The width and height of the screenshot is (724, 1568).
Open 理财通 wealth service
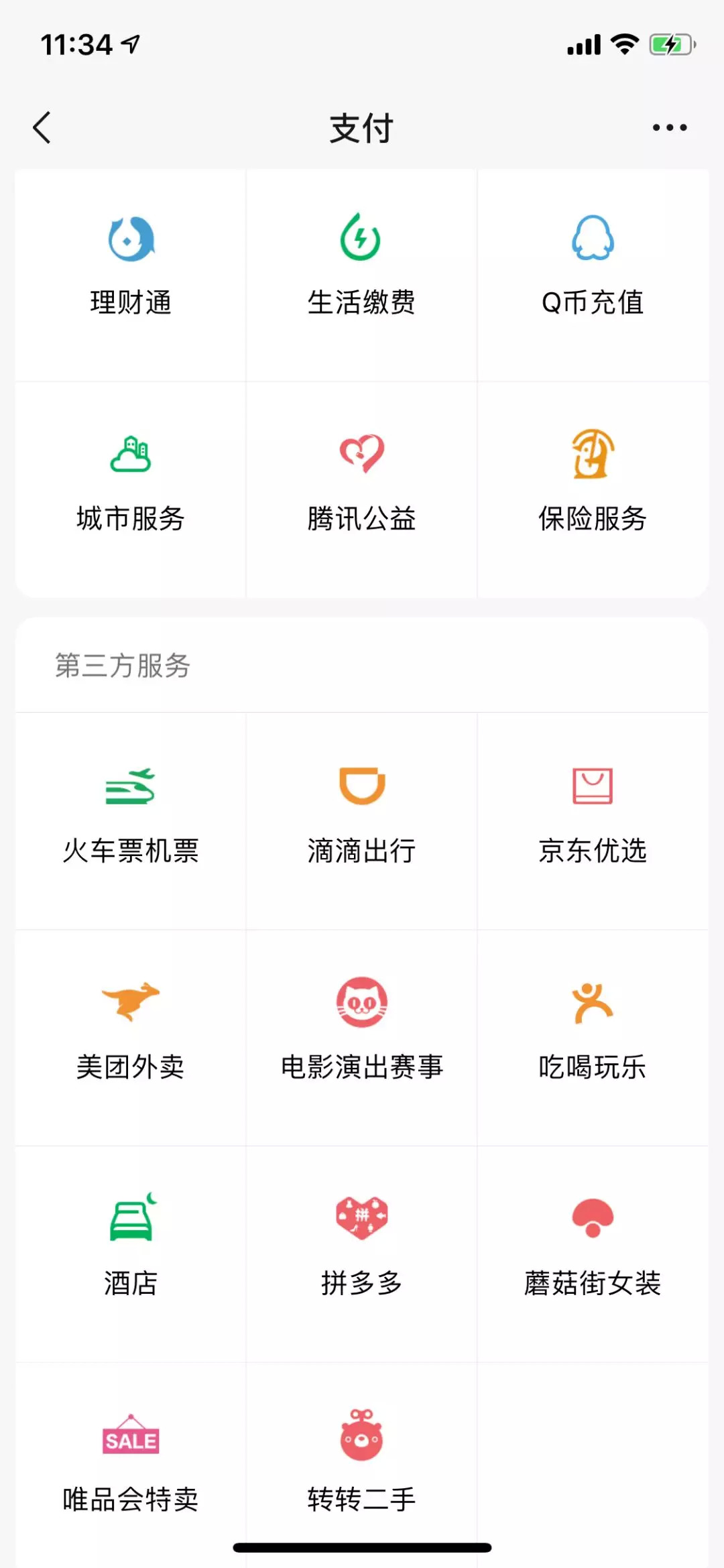(131, 268)
